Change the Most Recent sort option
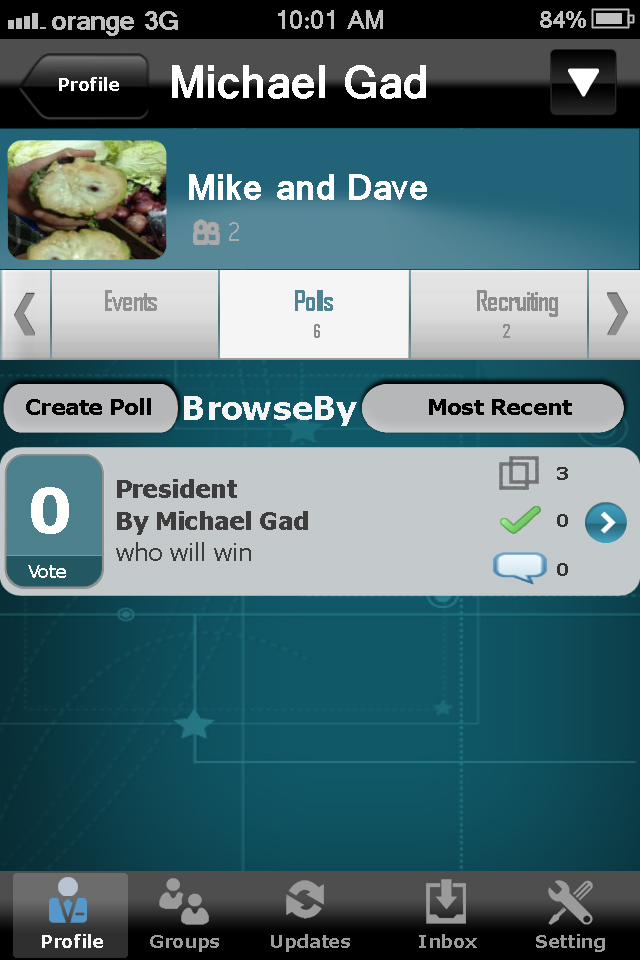The image size is (640, 960). [x=499, y=408]
